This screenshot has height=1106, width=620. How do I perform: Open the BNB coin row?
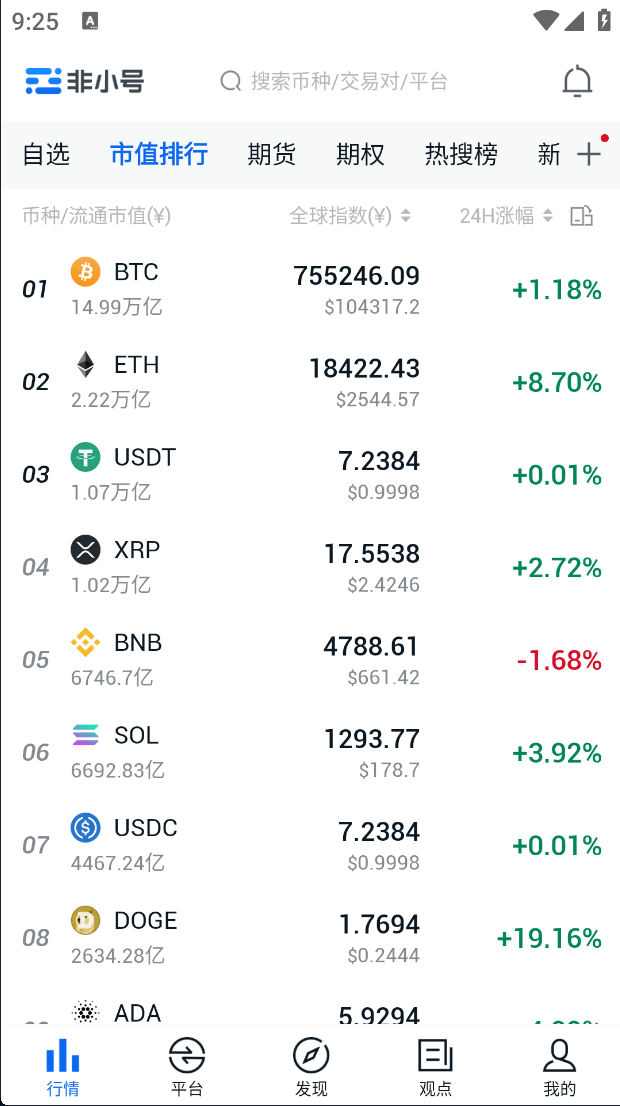pos(310,660)
